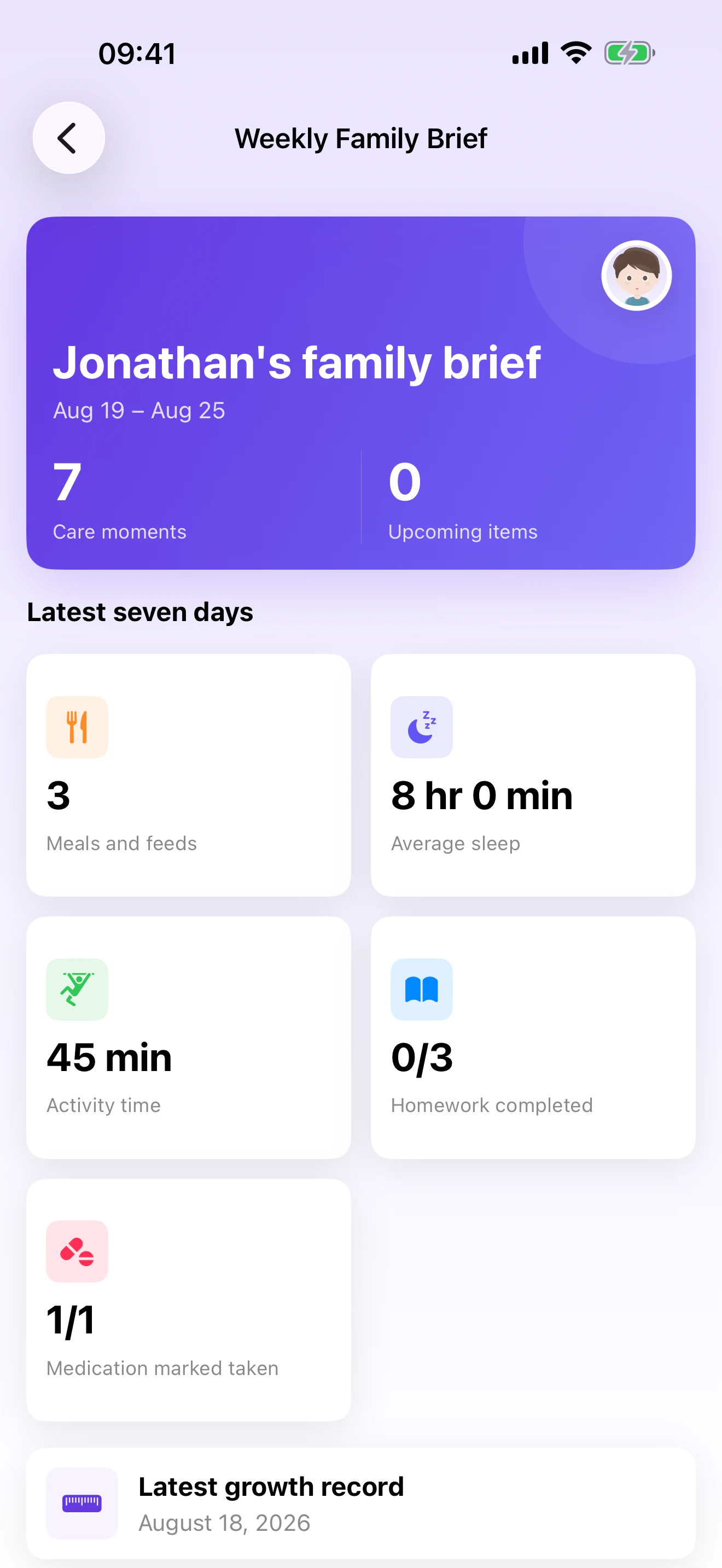The height and width of the screenshot is (1568, 722).
Task: Go back from Weekly Family Brief
Action: pyautogui.click(x=69, y=138)
